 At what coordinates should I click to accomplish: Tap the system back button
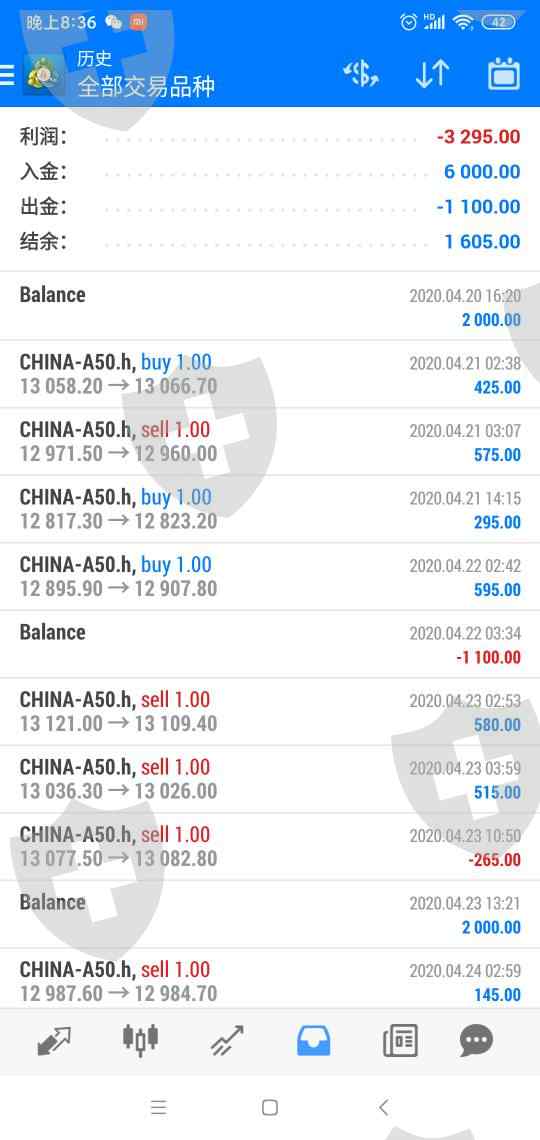[384, 1107]
